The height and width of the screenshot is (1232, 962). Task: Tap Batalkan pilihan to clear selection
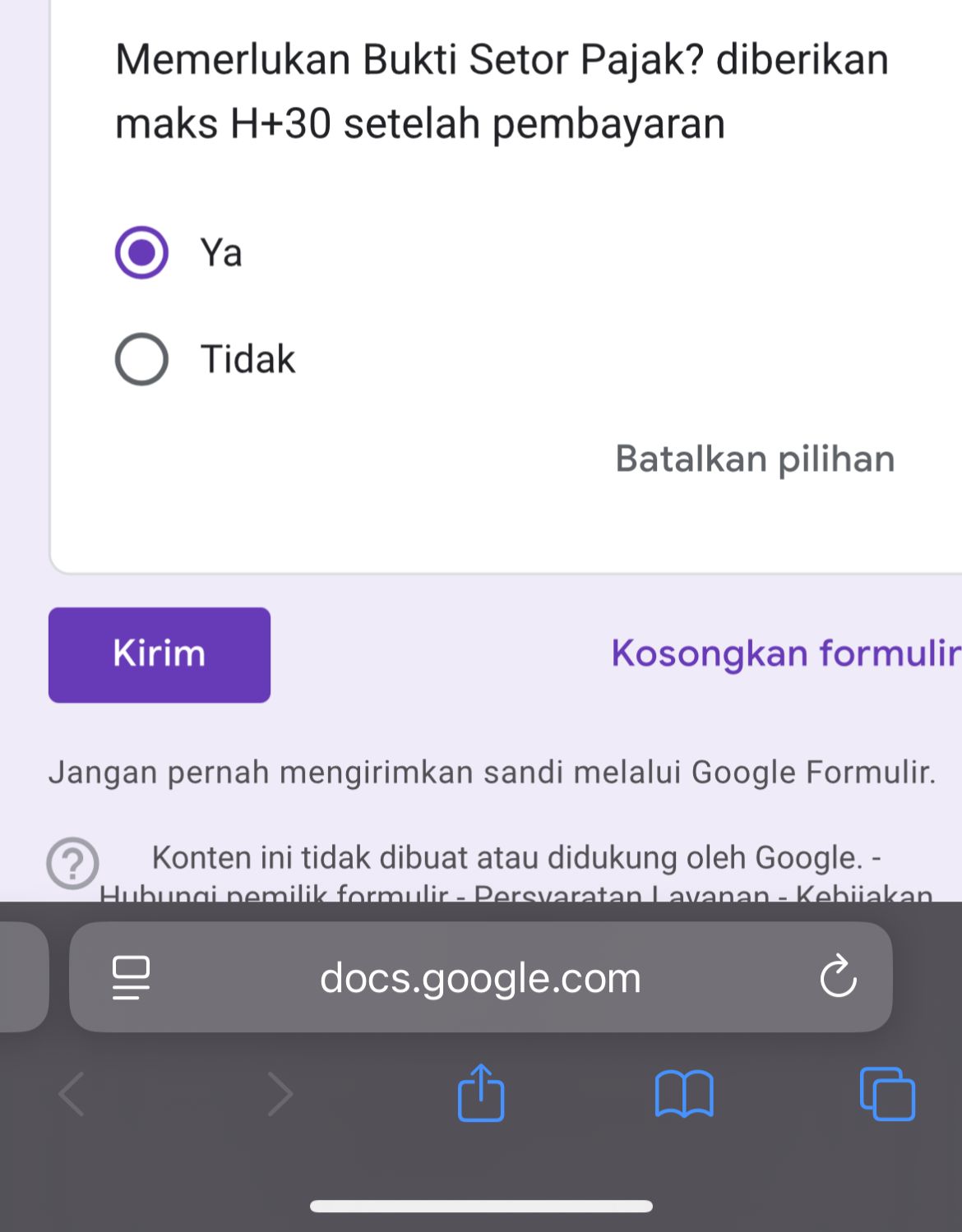click(754, 459)
